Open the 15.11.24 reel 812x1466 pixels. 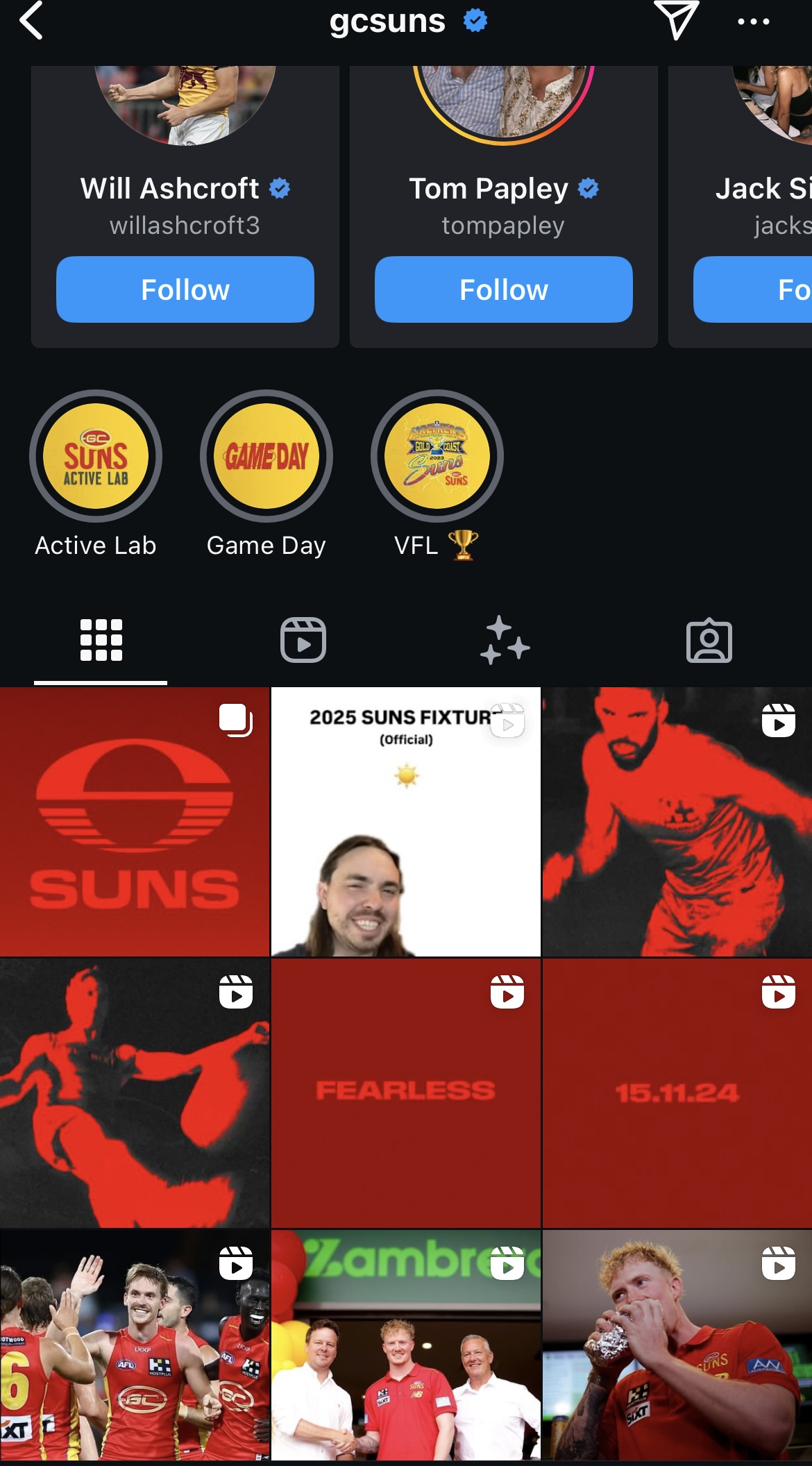coord(677,1093)
